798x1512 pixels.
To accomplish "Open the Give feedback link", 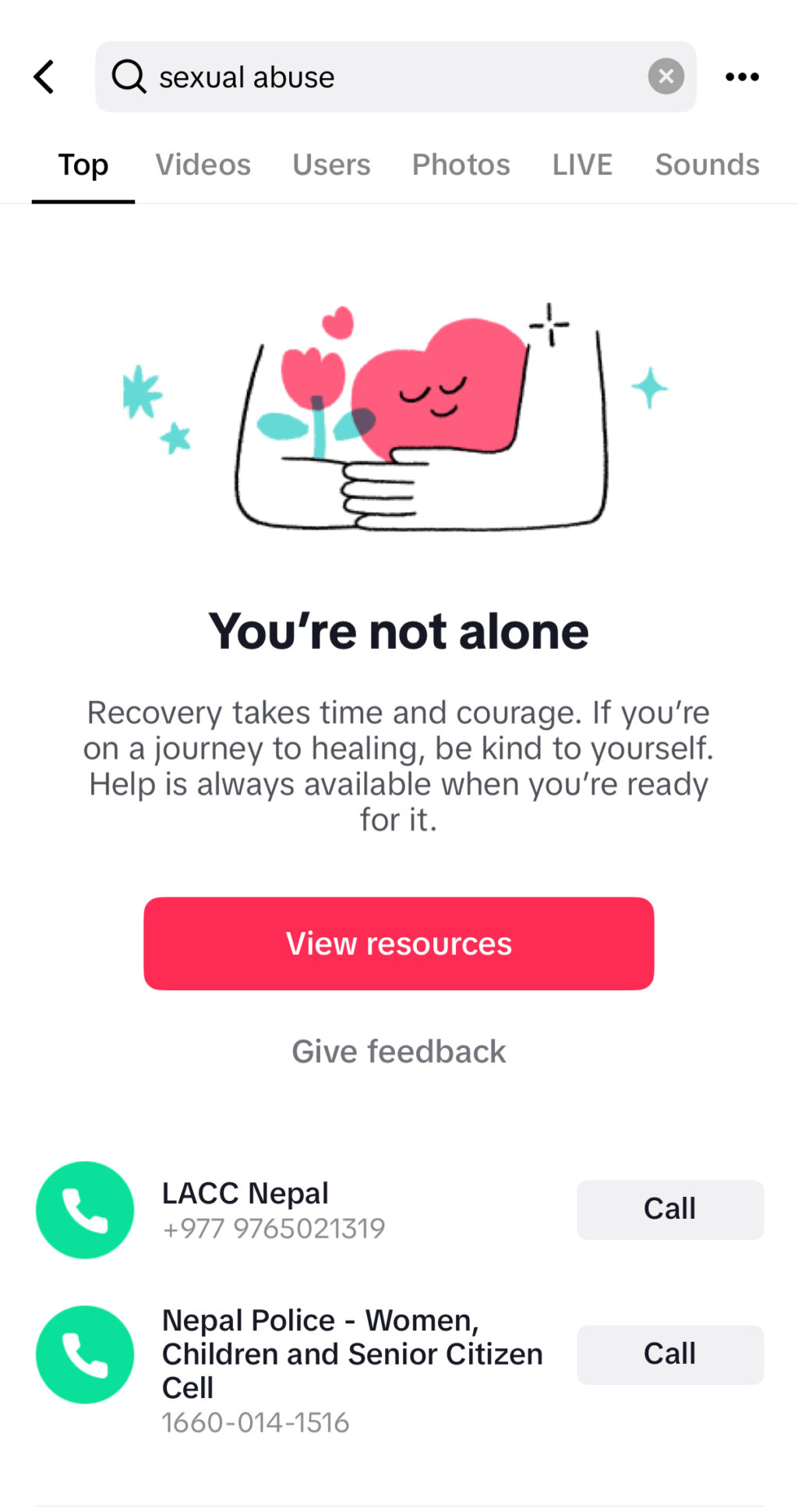I will click(x=398, y=1051).
